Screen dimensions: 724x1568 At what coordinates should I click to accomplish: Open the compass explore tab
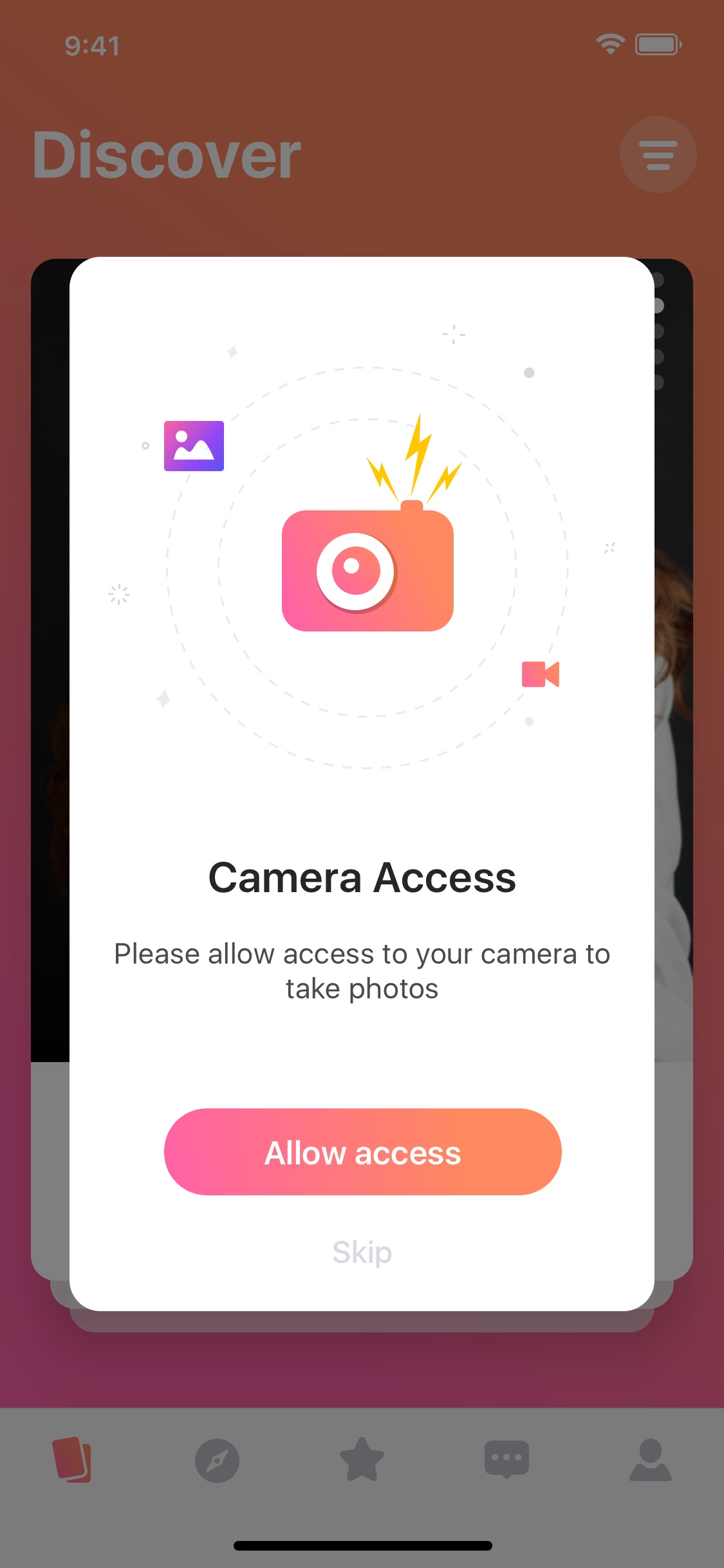pyautogui.click(x=218, y=1461)
